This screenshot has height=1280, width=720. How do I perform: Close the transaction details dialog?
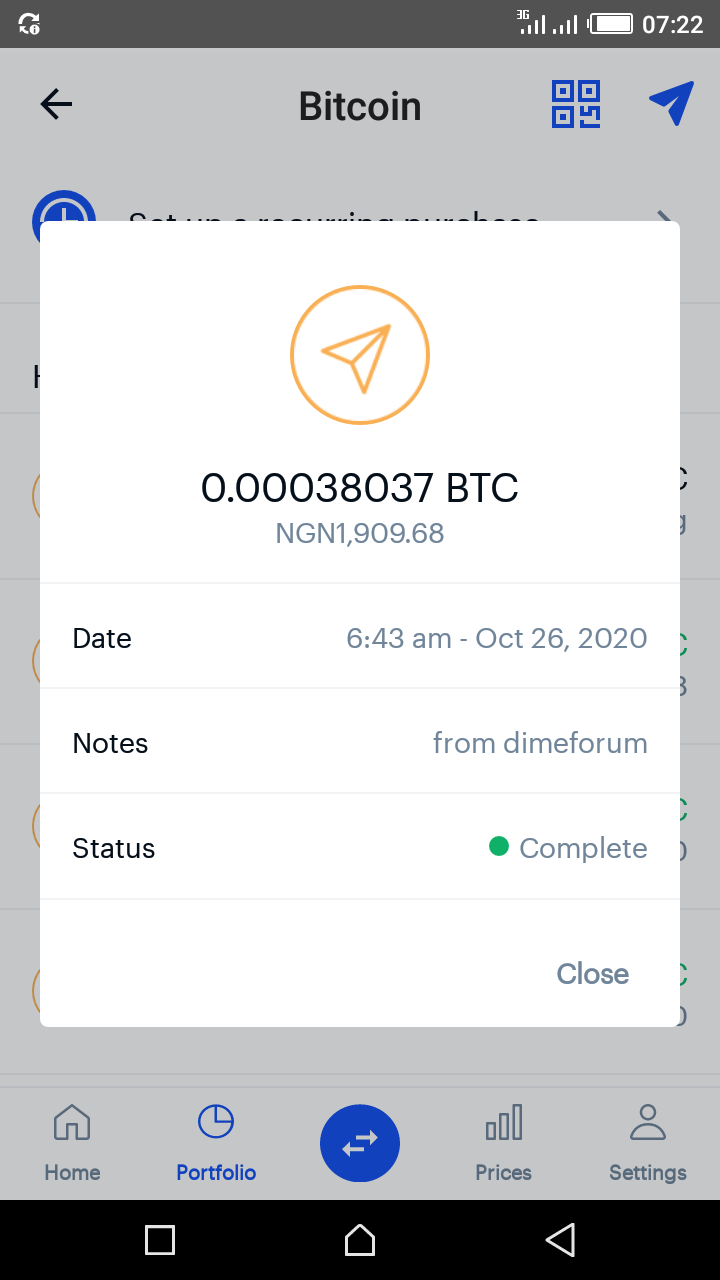pyautogui.click(x=592, y=974)
